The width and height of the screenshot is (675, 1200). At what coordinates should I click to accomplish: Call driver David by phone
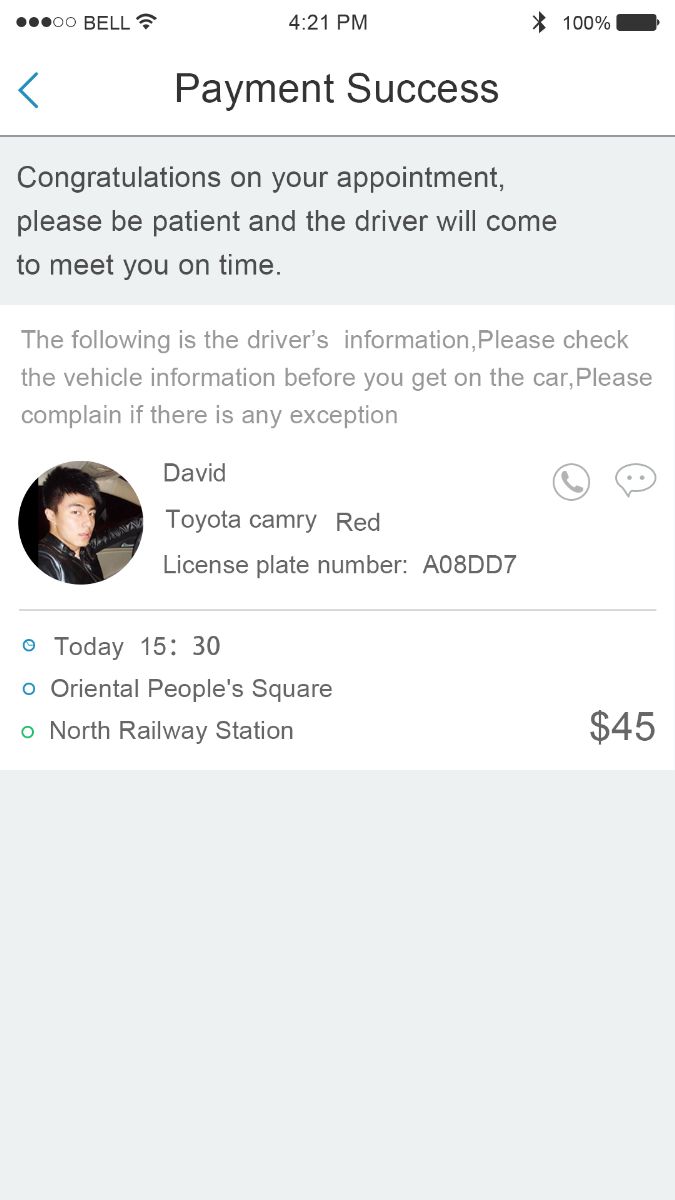(x=571, y=482)
